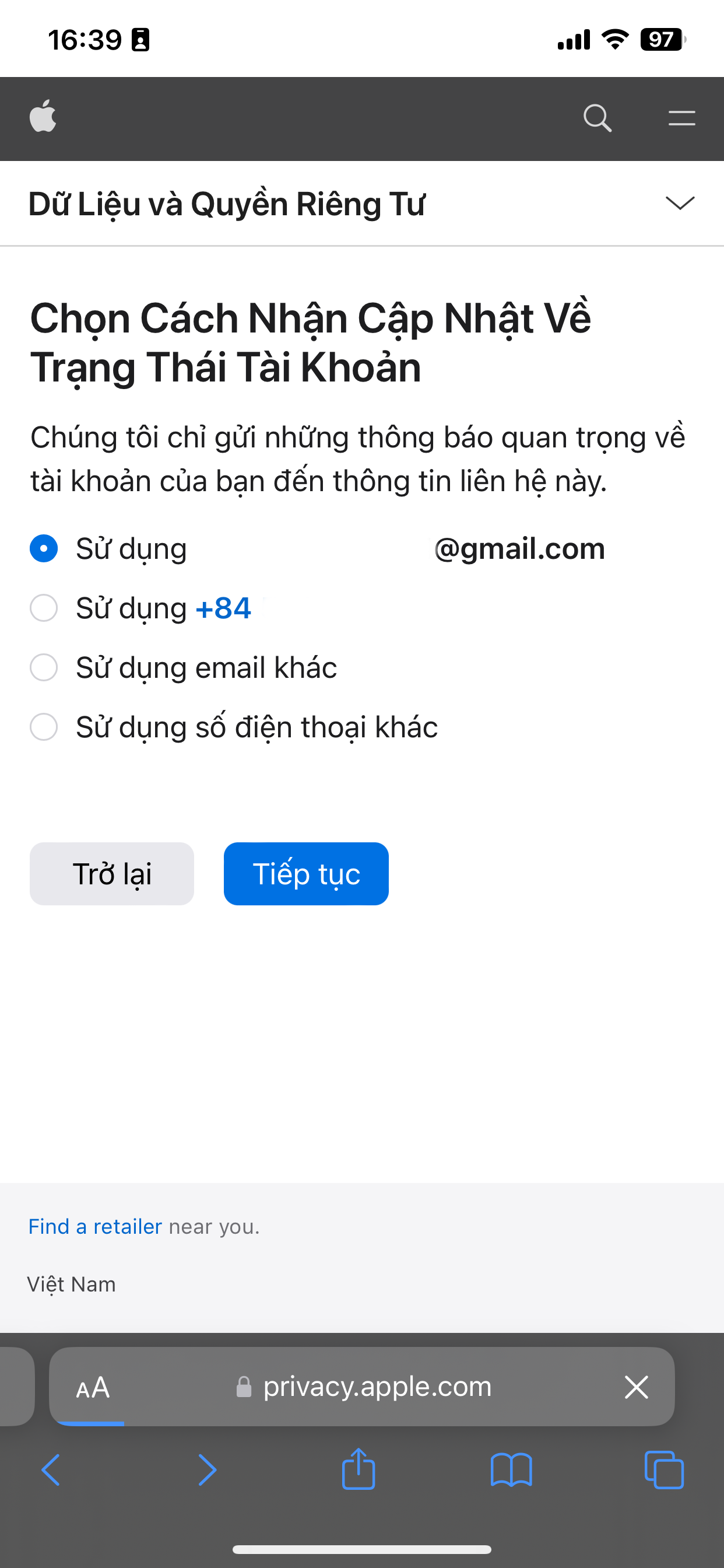Select the gmail.com email radio option
This screenshot has height=1568, width=724.
(43, 548)
